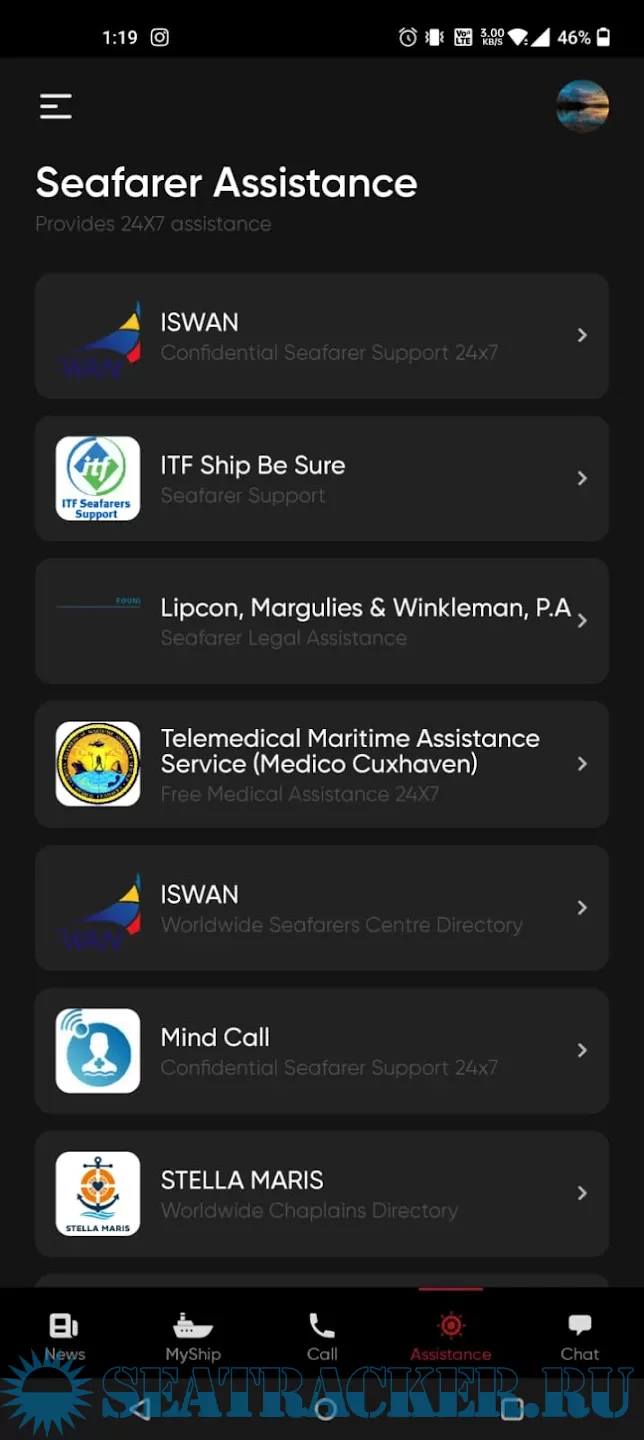Open the profile avatar
The image size is (644, 1440).
pos(582,106)
